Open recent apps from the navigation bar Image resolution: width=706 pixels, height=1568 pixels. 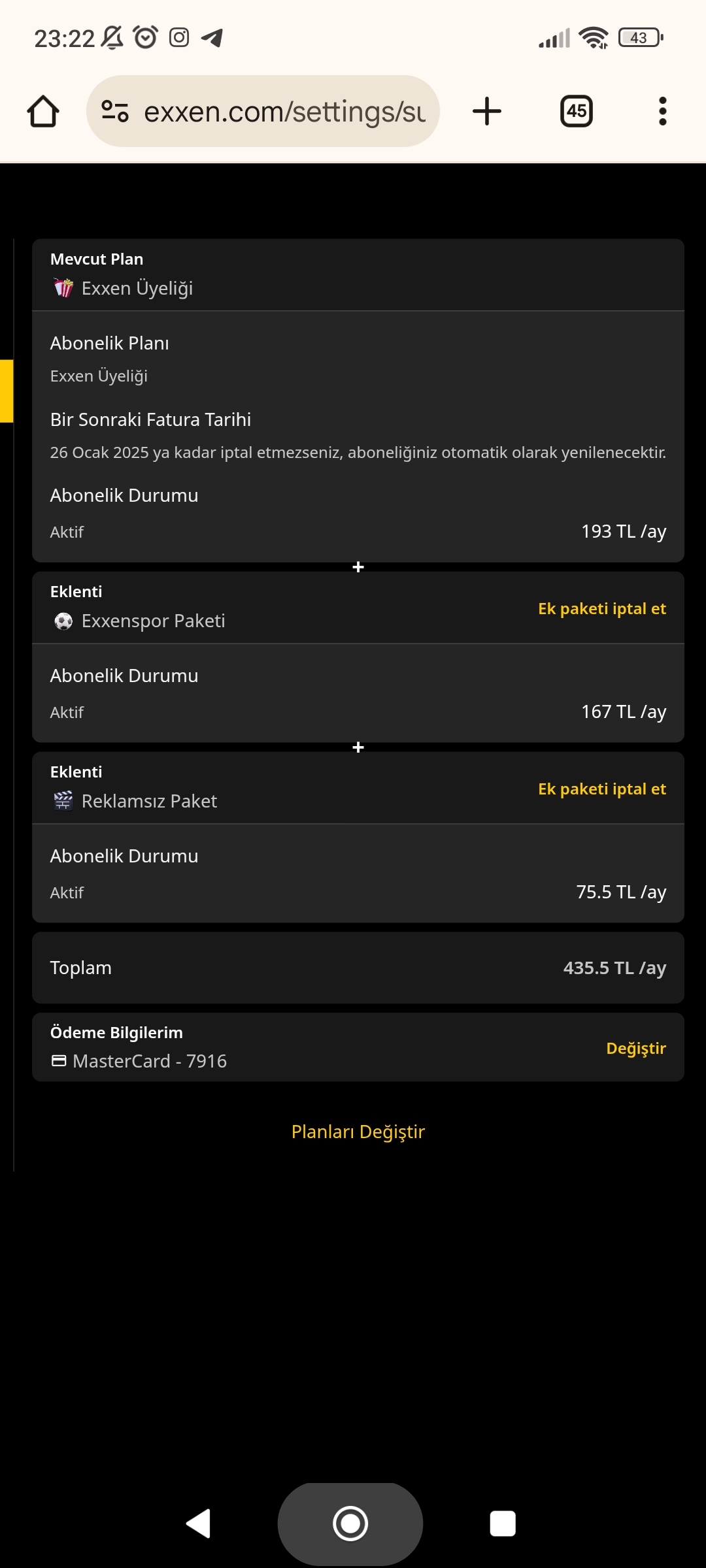tap(503, 1524)
